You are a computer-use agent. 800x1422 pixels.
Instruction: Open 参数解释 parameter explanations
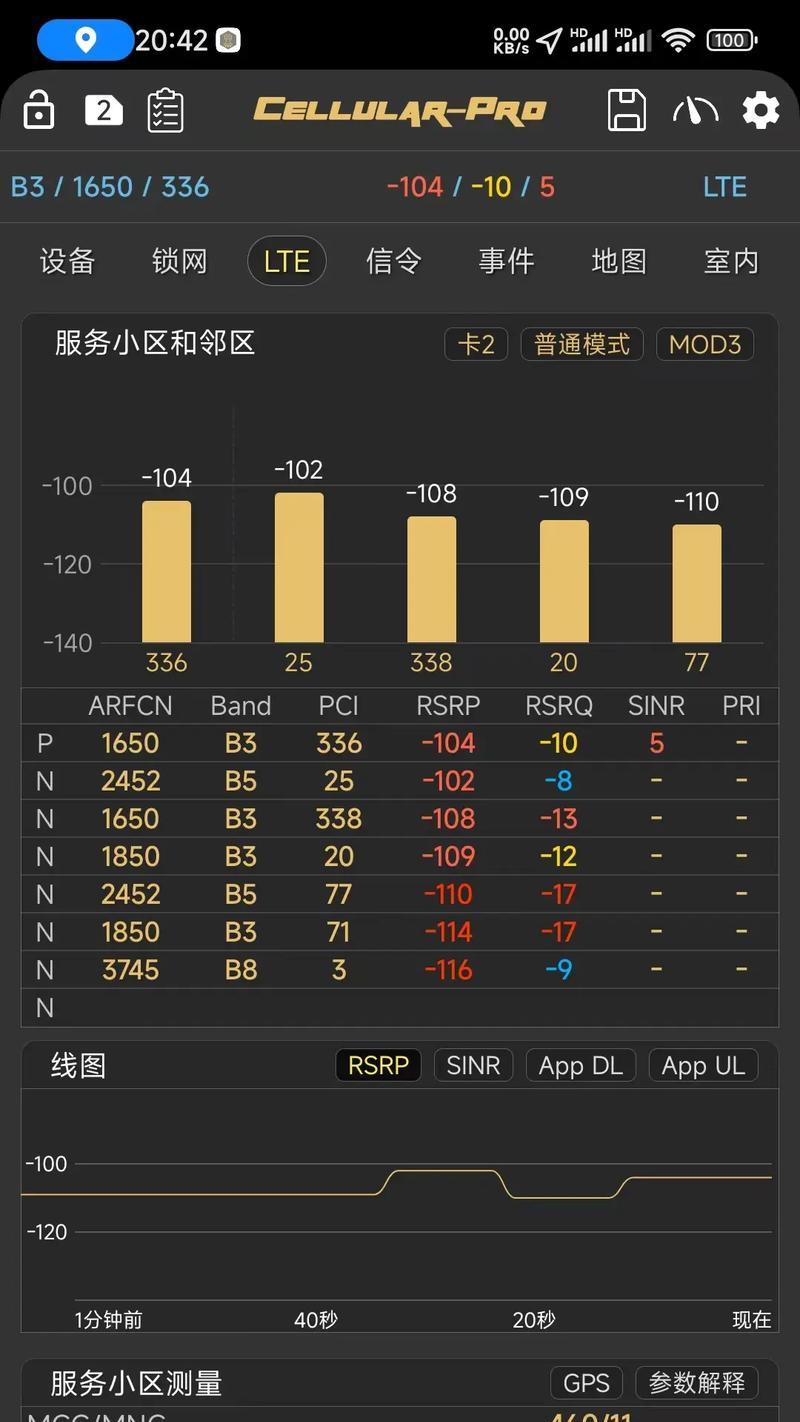[x=697, y=1383]
